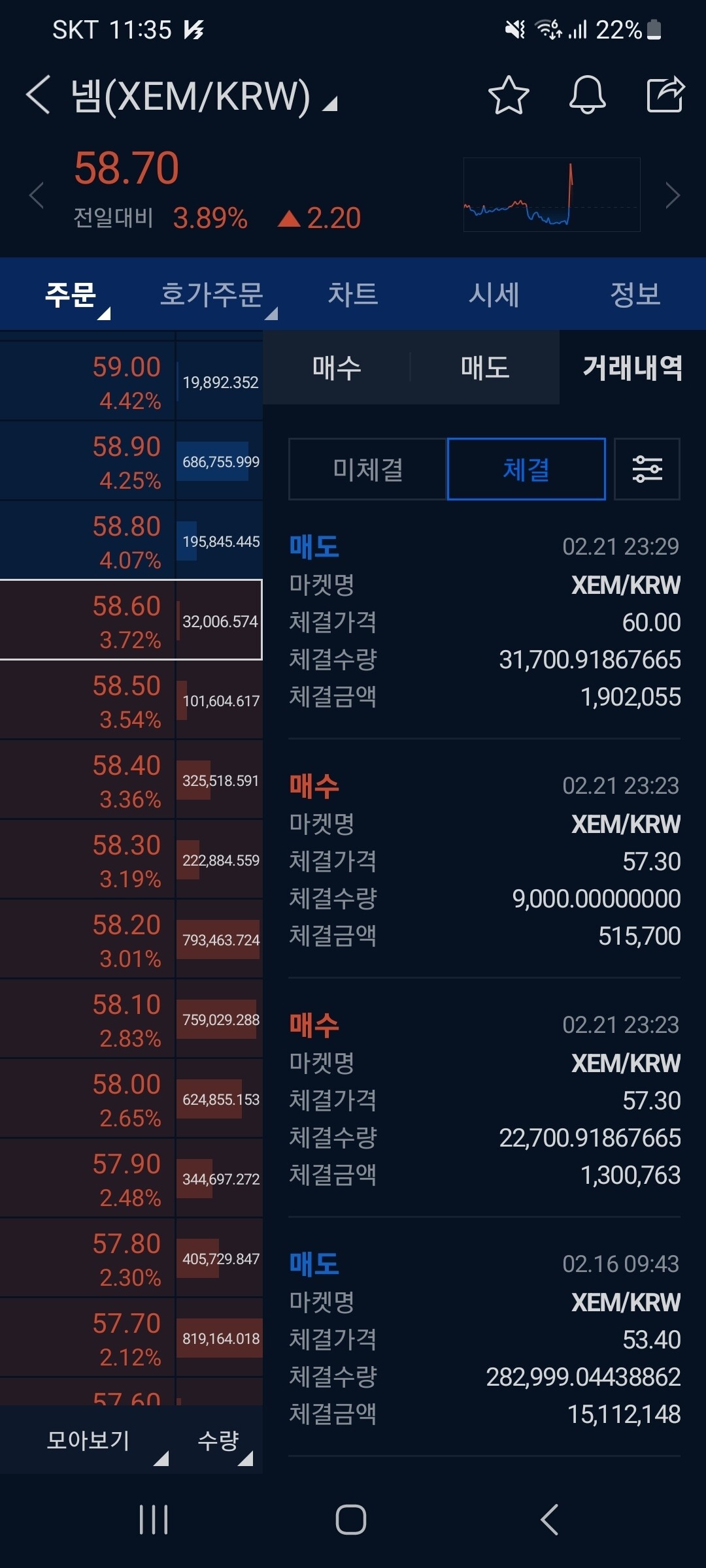Open the 시세 tab

[x=495, y=295]
